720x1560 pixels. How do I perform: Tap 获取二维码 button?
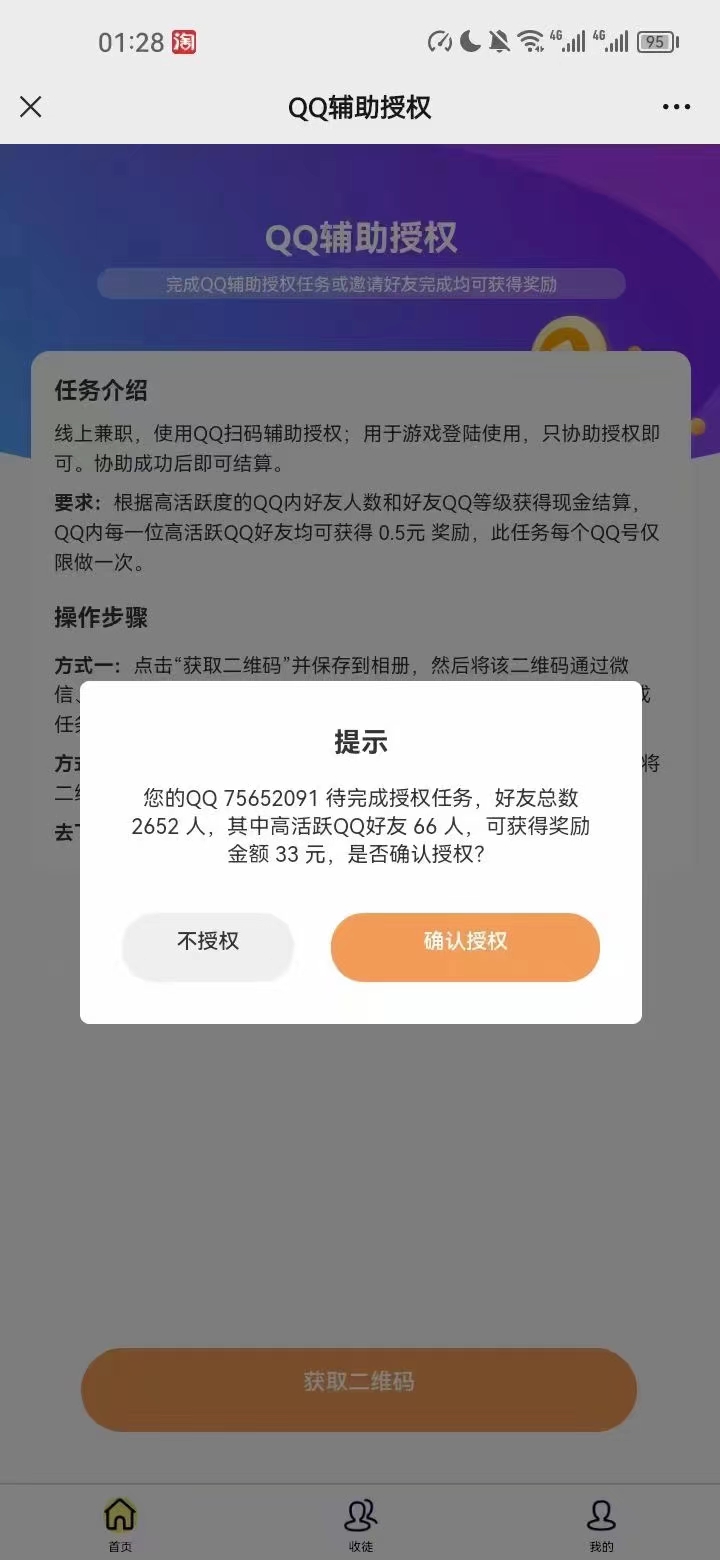coord(359,1383)
